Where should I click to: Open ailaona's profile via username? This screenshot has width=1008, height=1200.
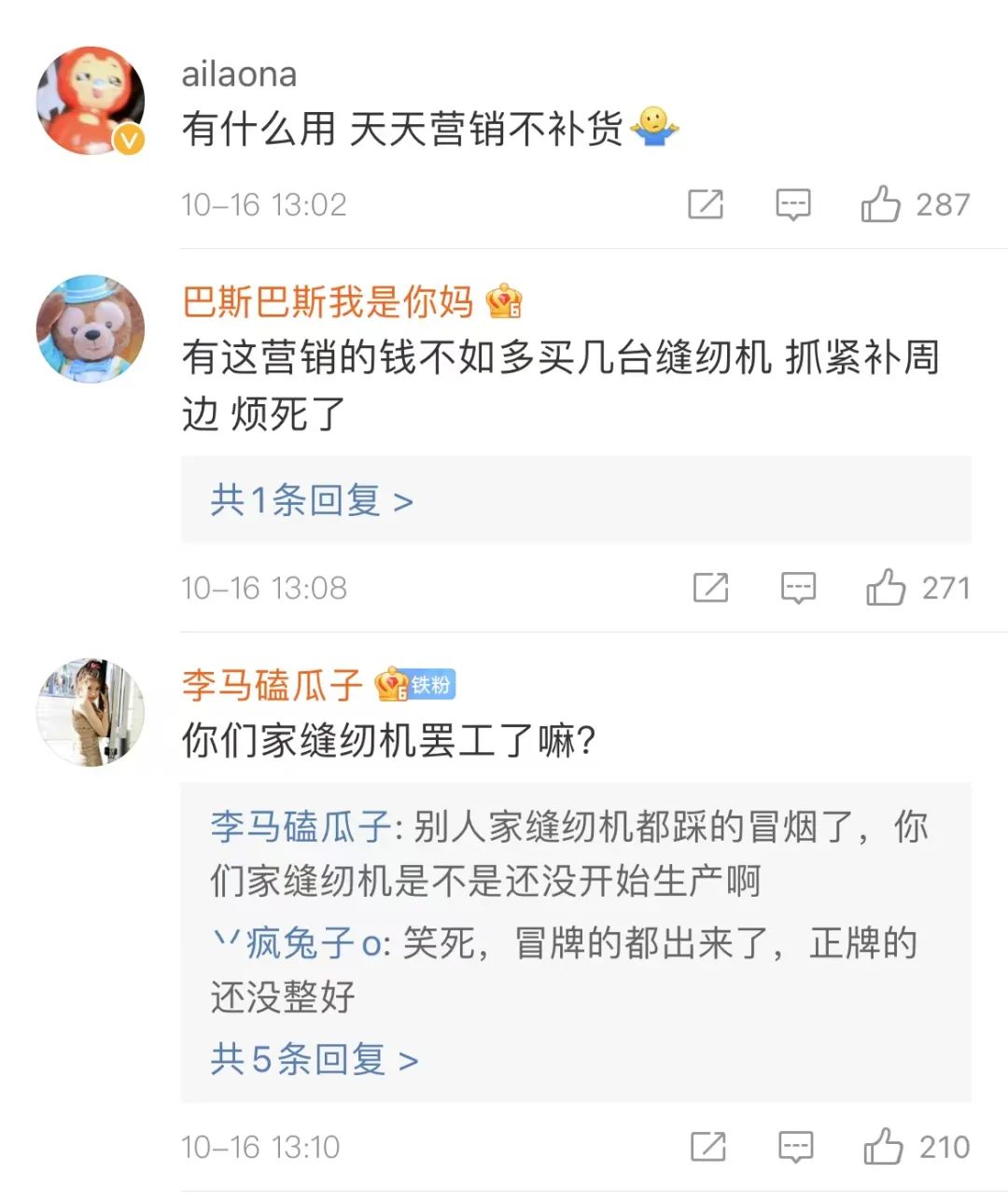click(x=240, y=75)
